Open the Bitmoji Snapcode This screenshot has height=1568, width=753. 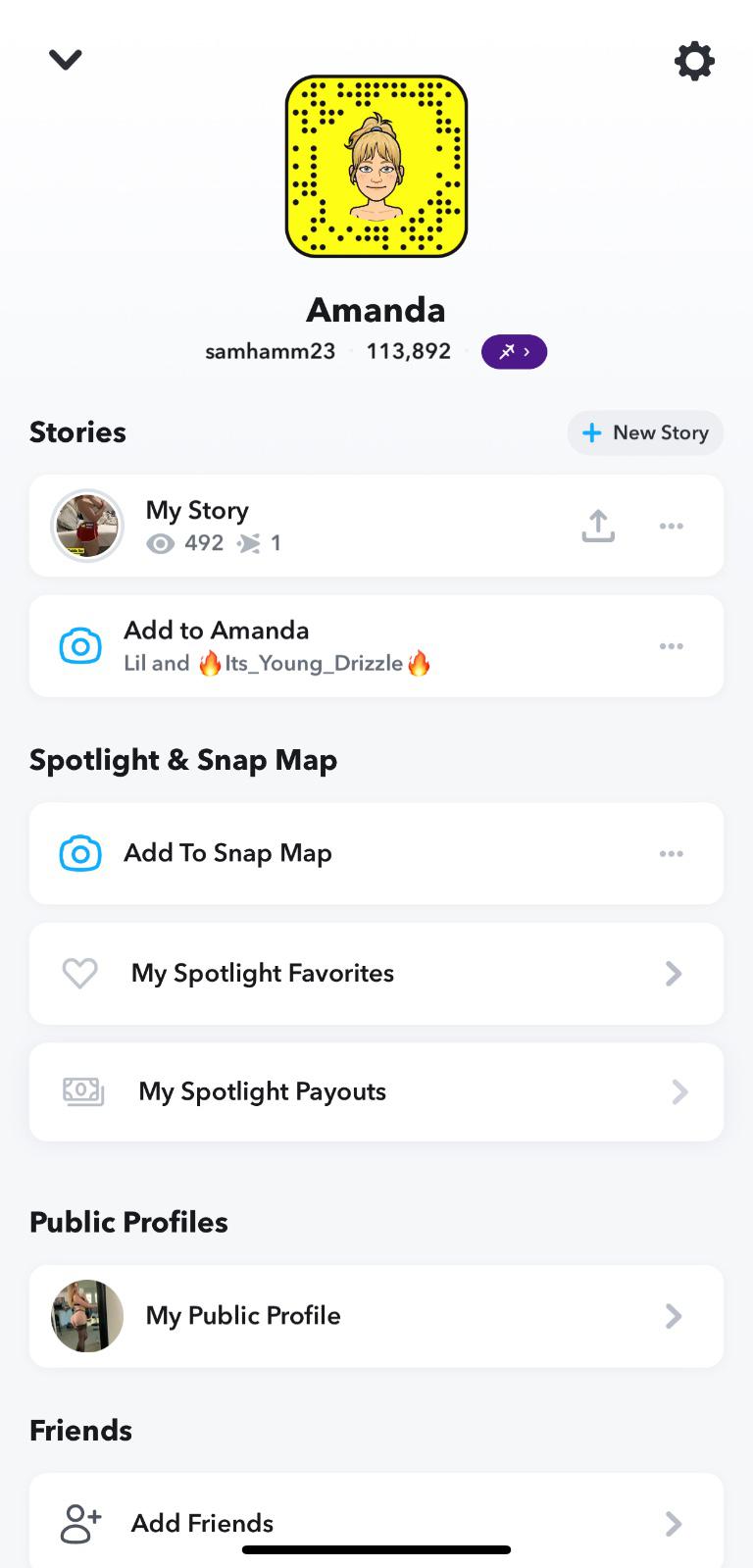(376, 167)
